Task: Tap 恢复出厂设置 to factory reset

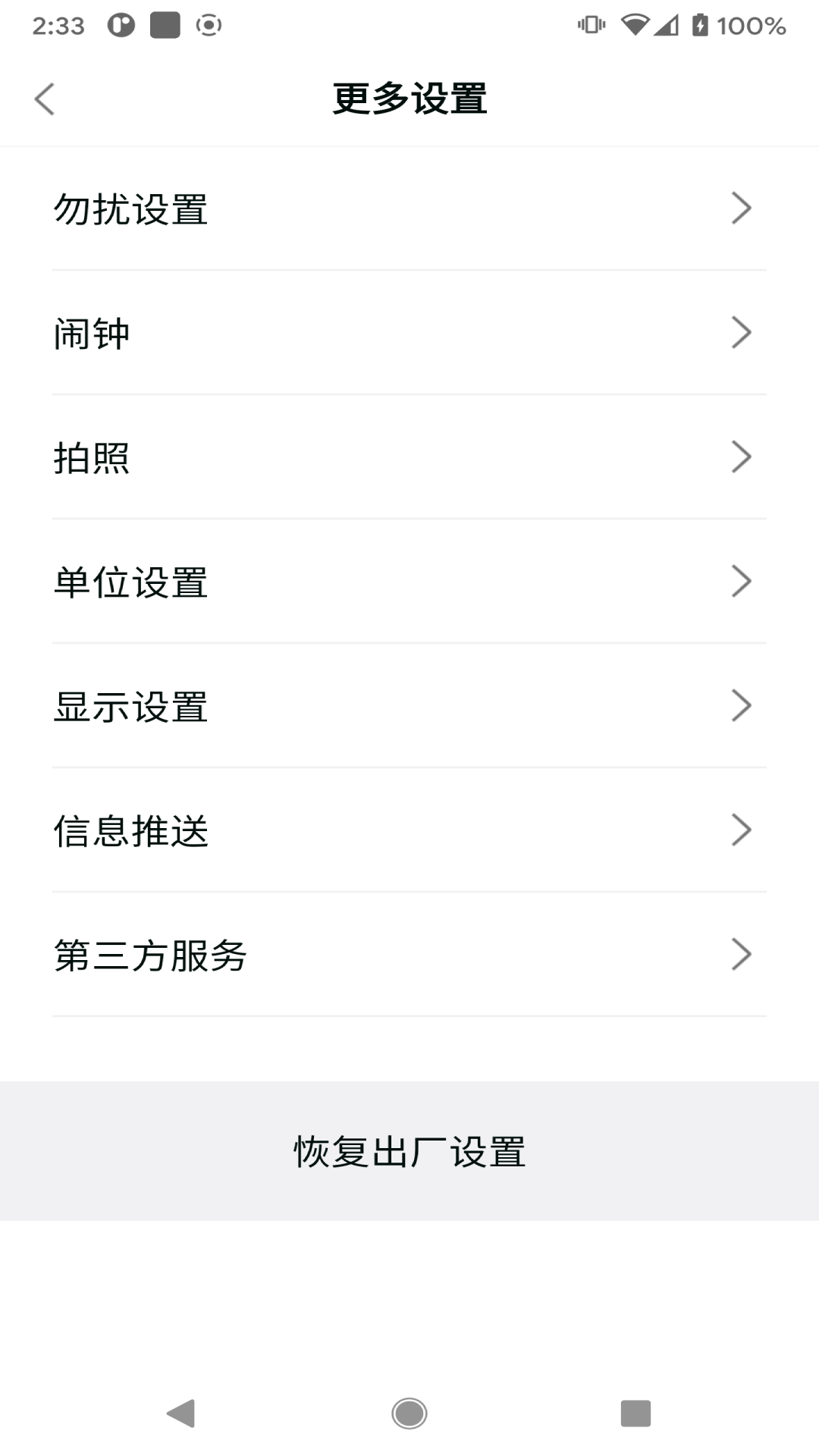Action: [409, 1151]
